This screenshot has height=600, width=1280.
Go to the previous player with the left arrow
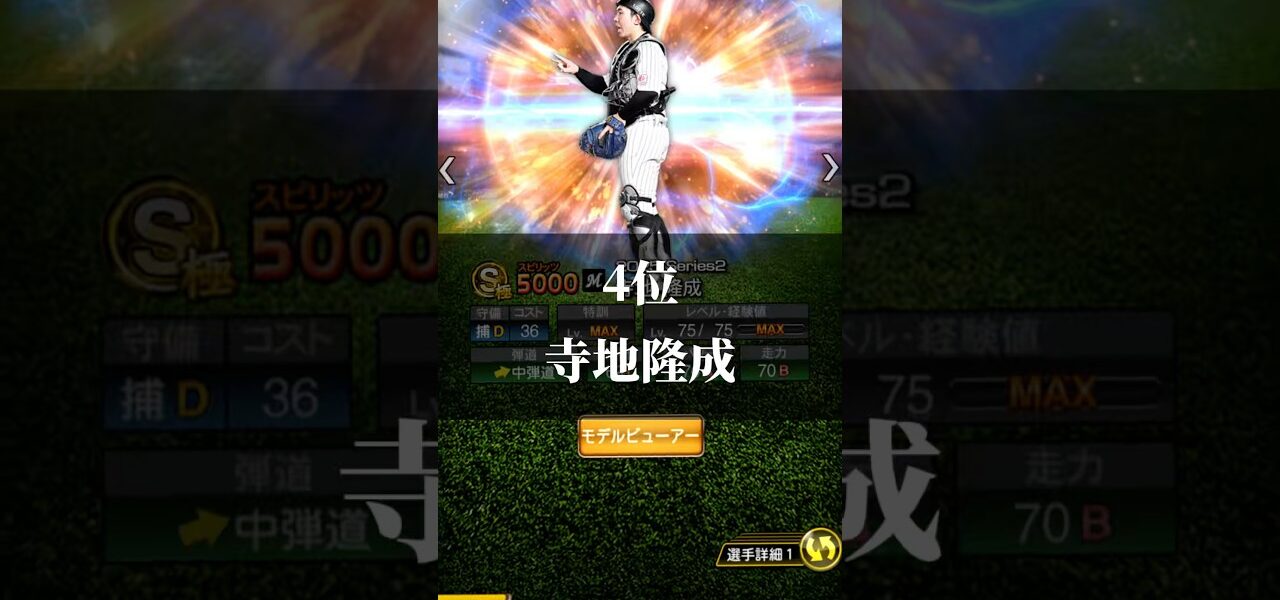447,170
